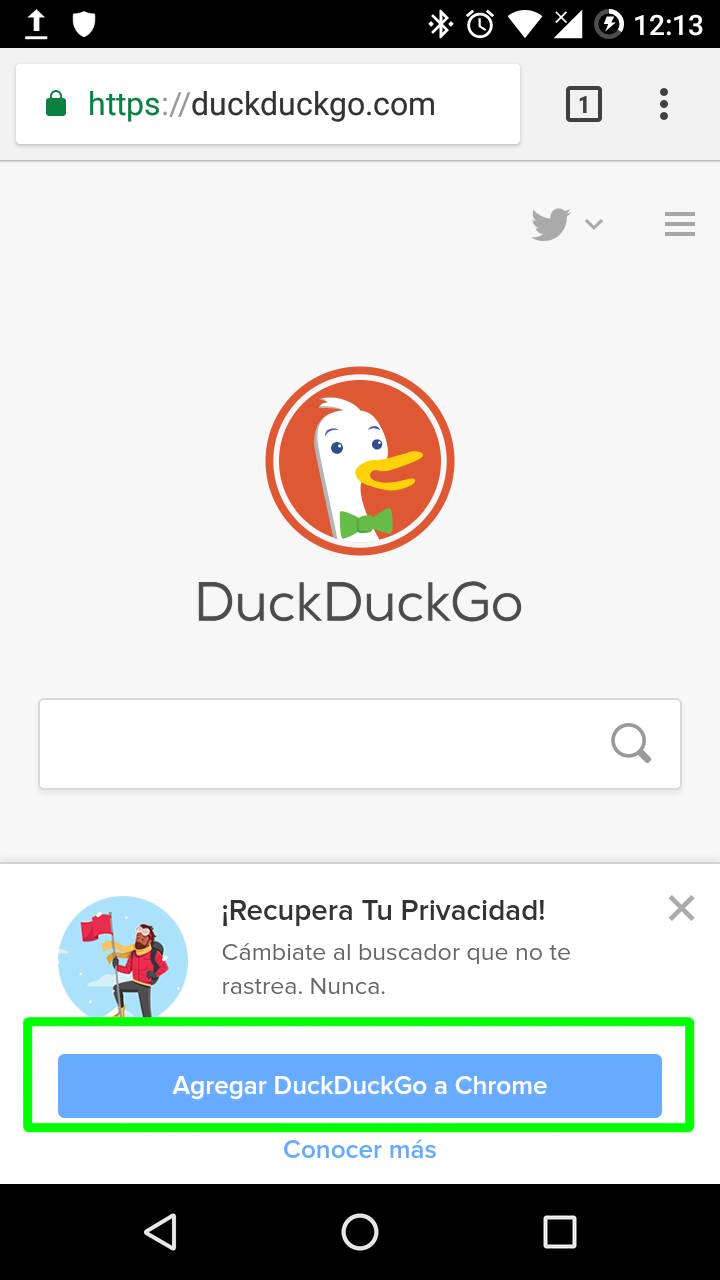The image size is (720, 1280).
Task: Open the Conocer más link
Action: pos(360,1149)
